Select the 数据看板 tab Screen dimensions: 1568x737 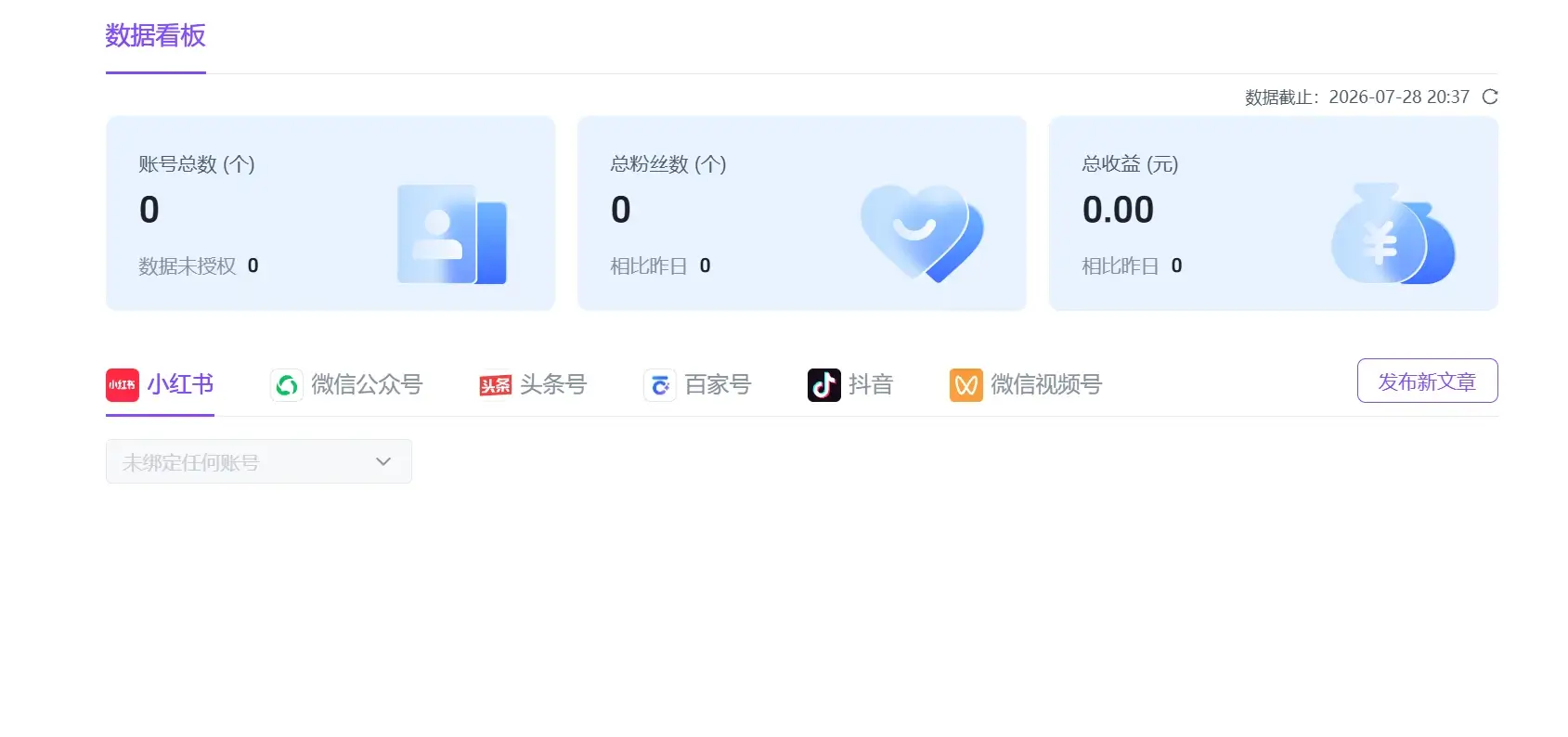point(156,36)
